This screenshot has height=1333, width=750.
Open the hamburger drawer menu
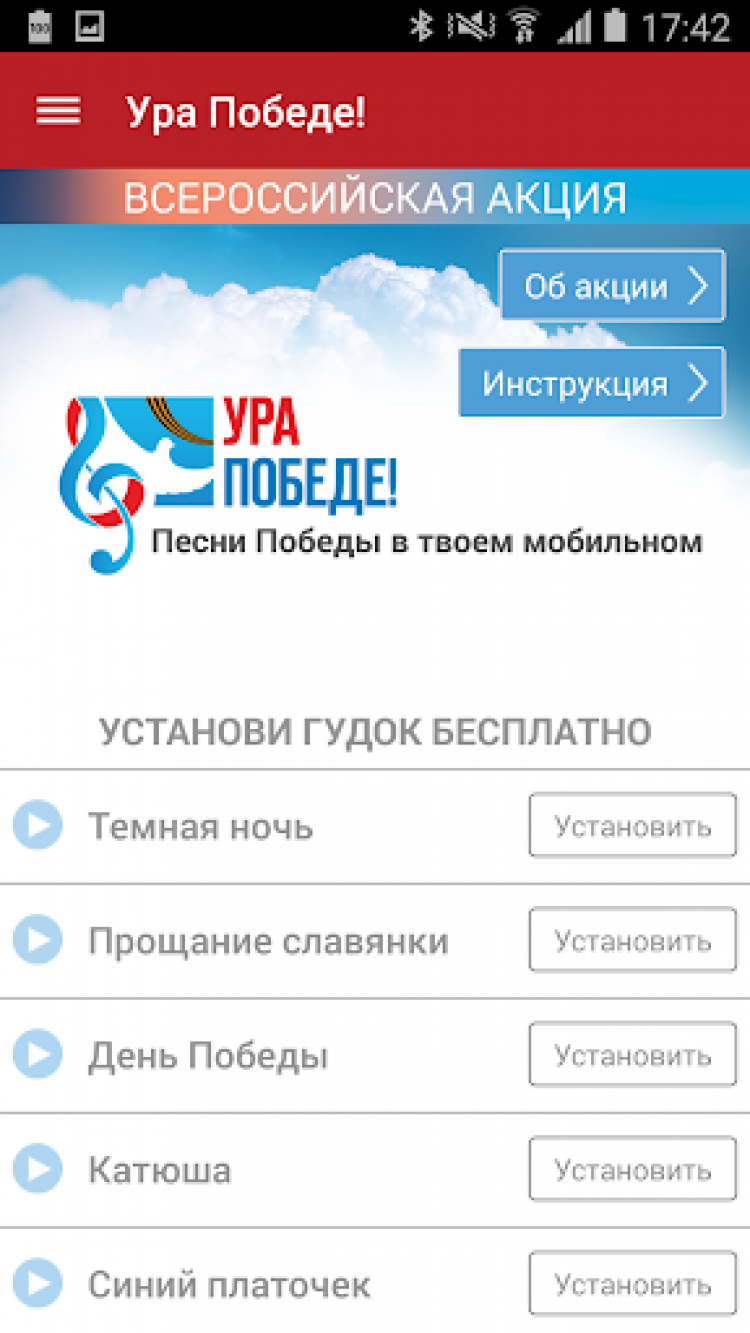[58, 112]
